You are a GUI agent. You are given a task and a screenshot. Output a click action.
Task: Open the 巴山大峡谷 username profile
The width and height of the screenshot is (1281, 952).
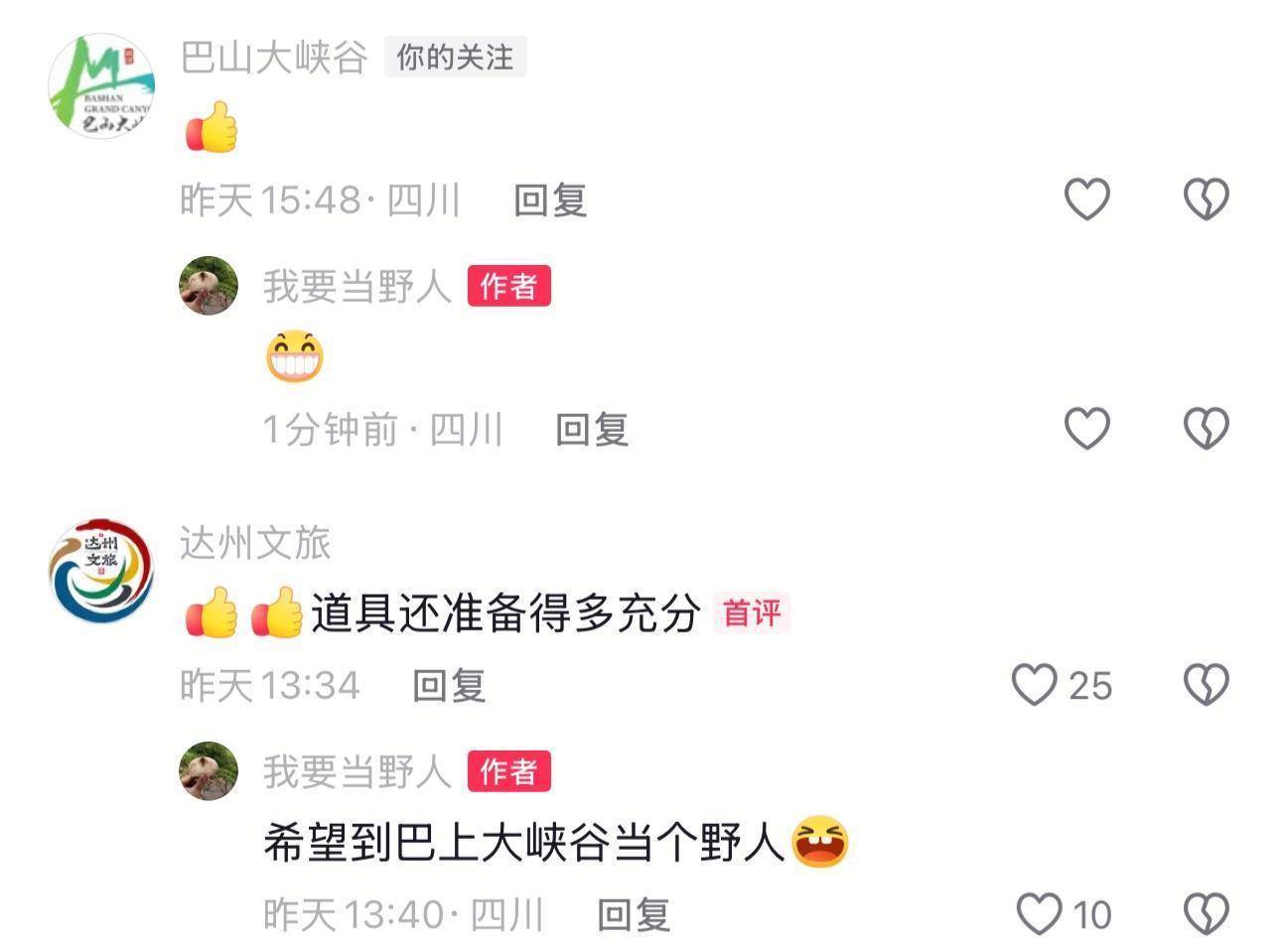click(274, 58)
